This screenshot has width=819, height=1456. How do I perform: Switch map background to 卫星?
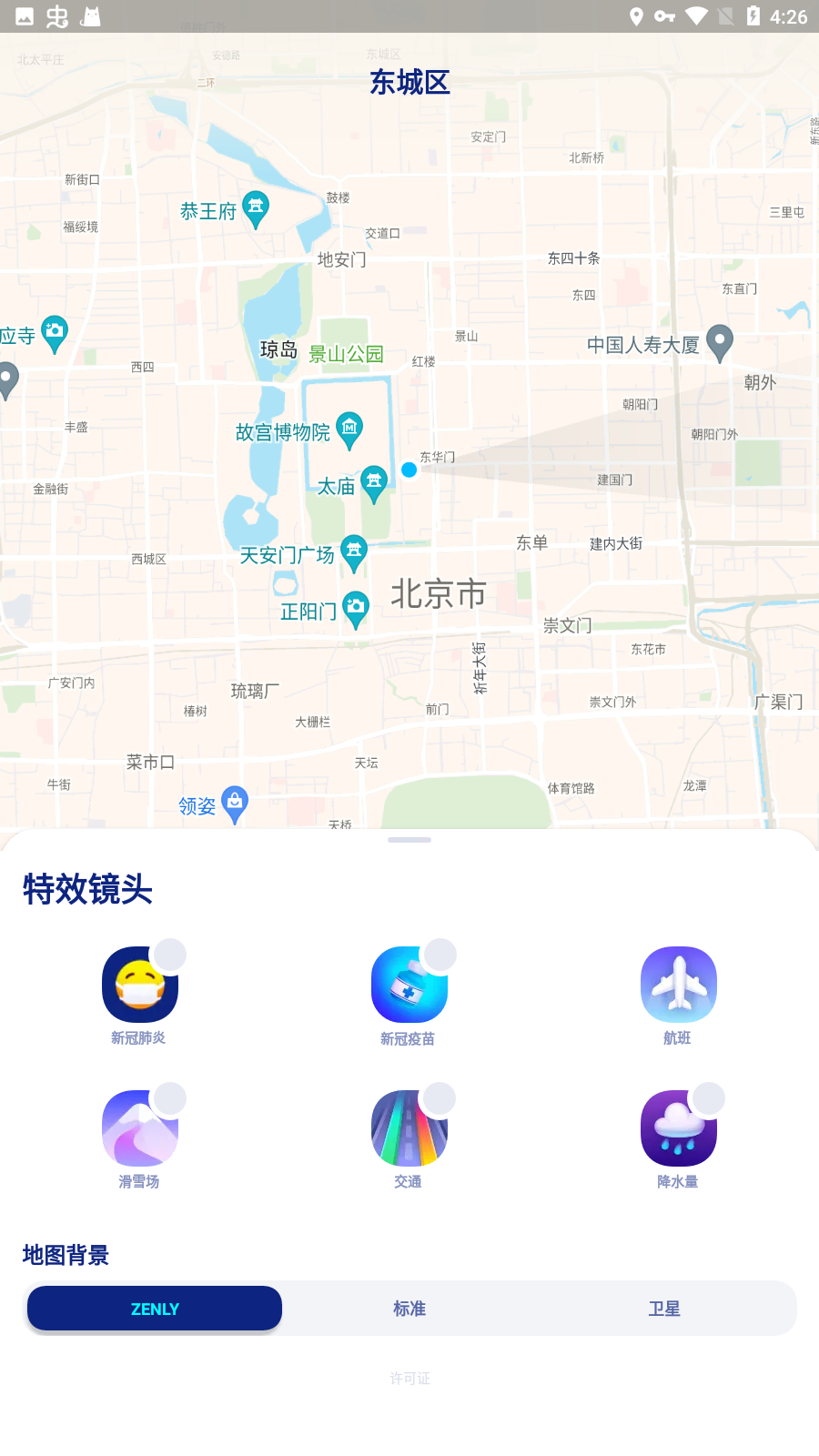click(664, 1308)
